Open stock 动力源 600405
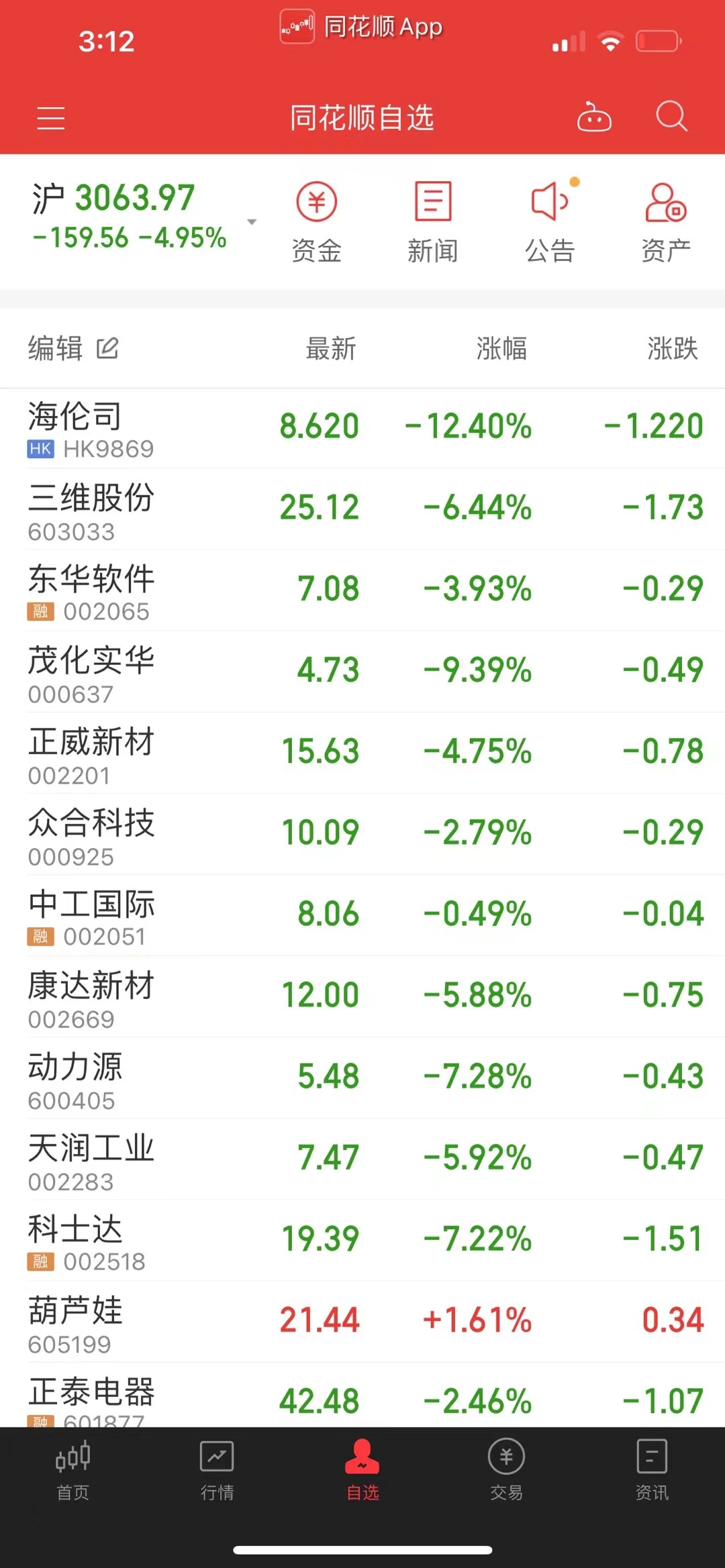This screenshot has width=725, height=1568. point(362,1078)
